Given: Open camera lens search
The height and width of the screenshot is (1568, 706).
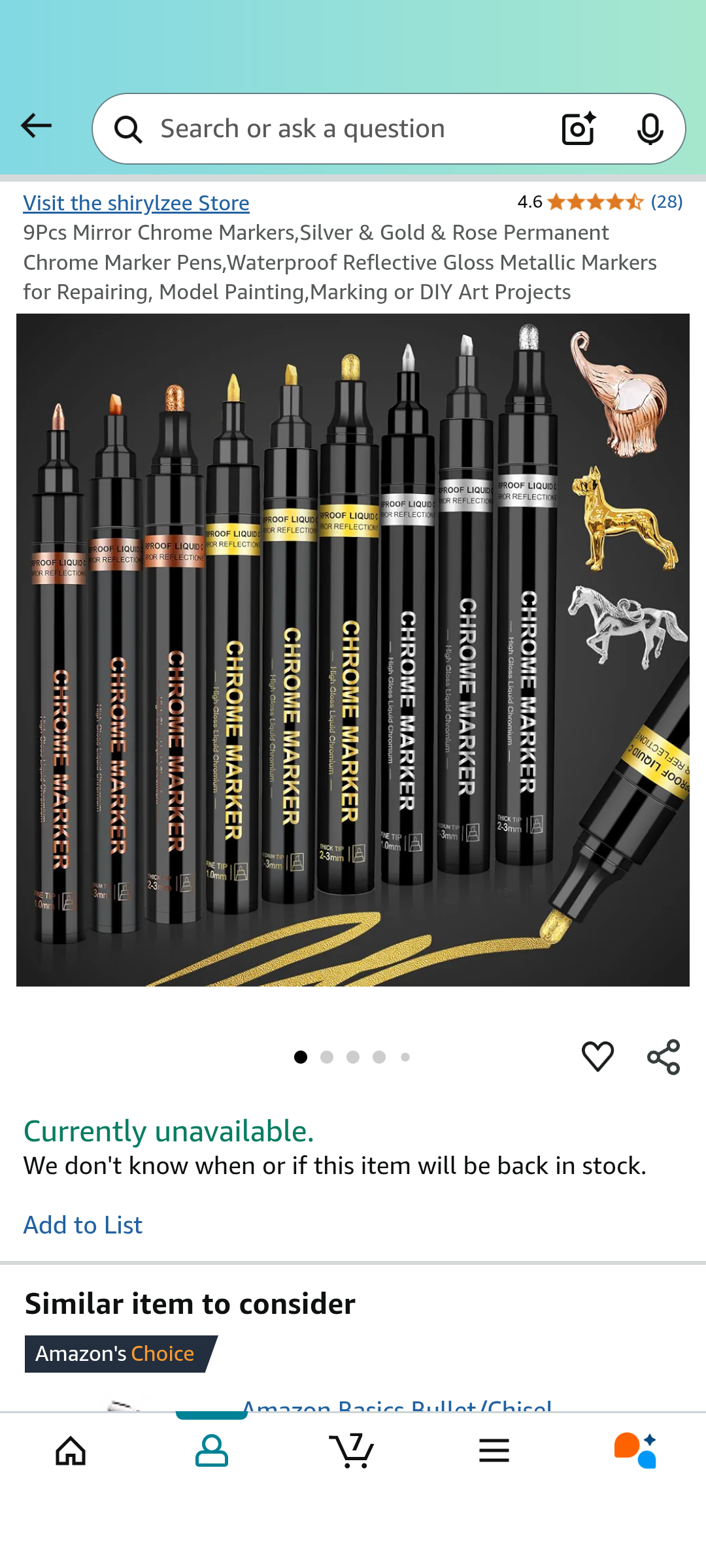Looking at the screenshot, I should click(579, 129).
